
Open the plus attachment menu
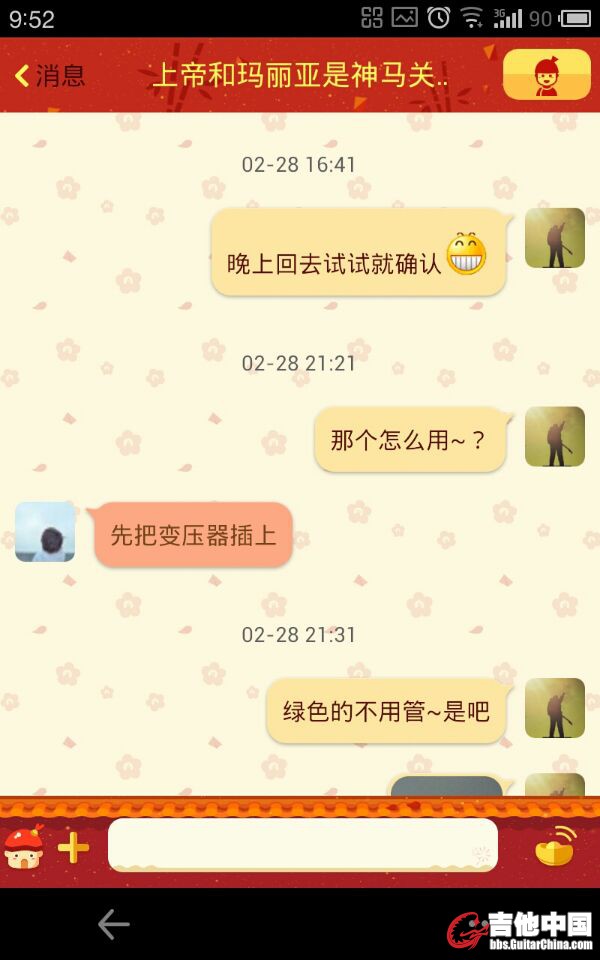73,848
